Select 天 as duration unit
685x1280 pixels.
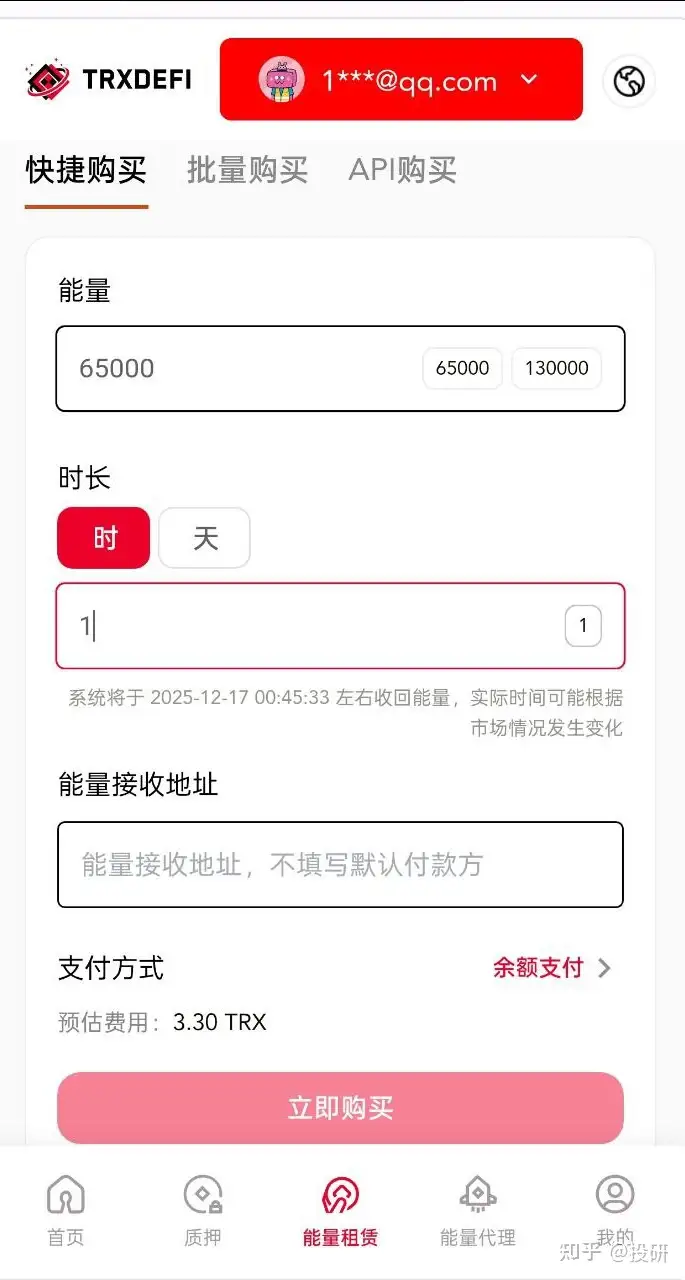204,538
